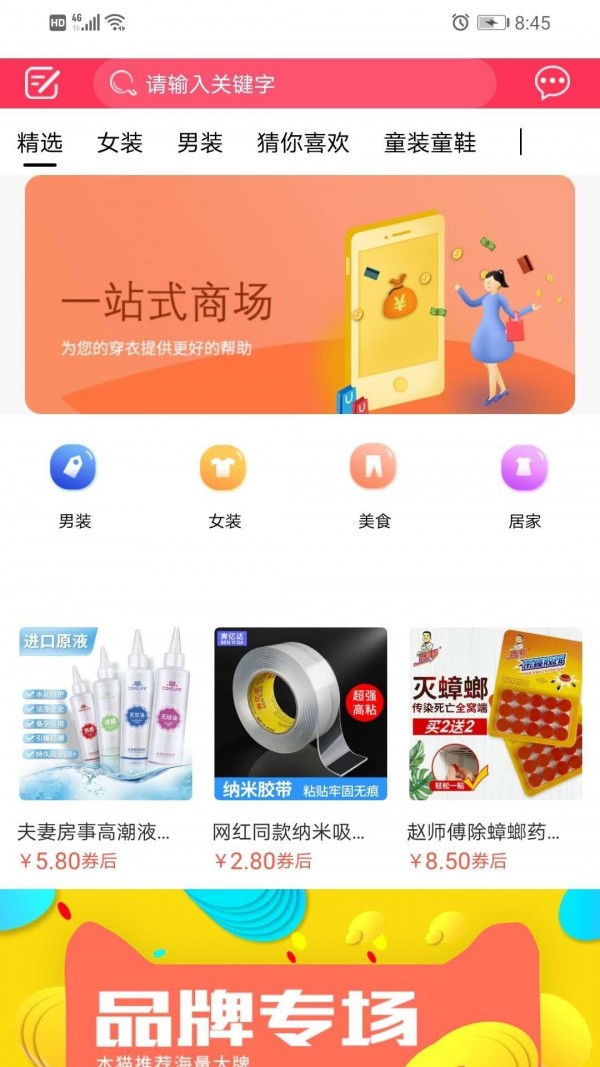The width and height of the screenshot is (600, 1067).
Task: View the ¥5.80 夫妻房事高潮液 product
Action: pos(105,745)
